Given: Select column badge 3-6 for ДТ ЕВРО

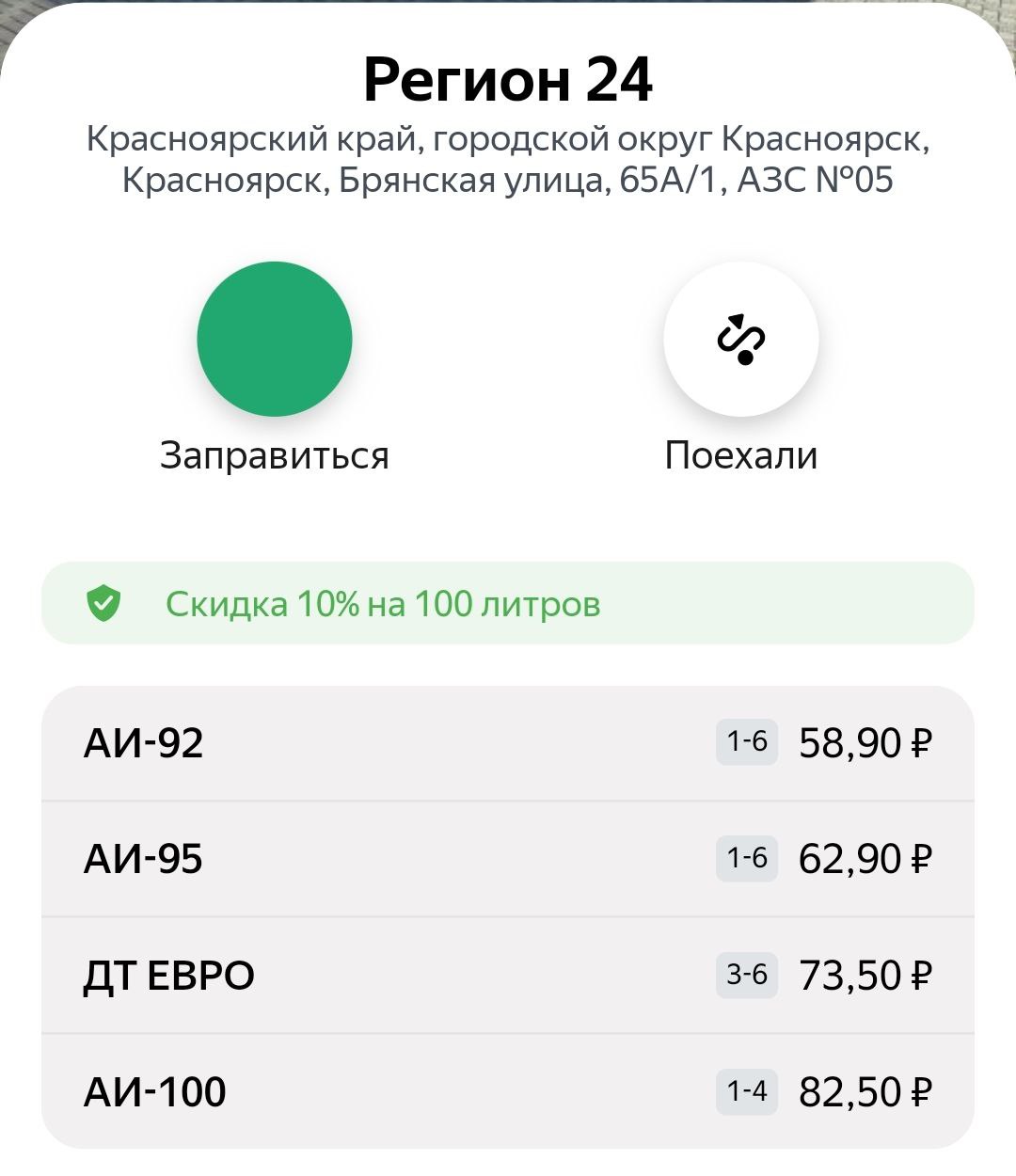Looking at the screenshot, I should coord(746,973).
